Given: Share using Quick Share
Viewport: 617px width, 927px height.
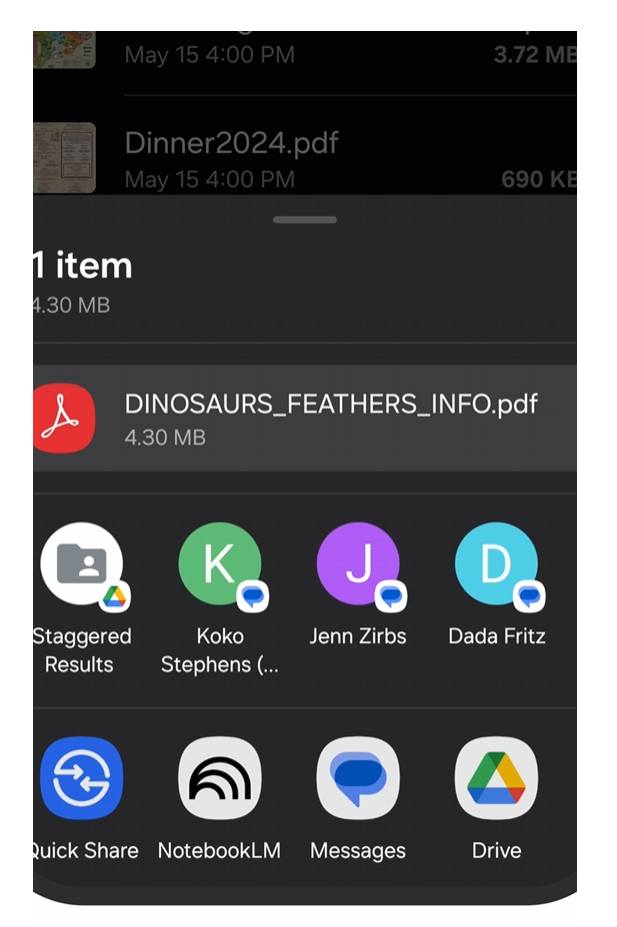Looking at the screenshot, I should 82,779.
